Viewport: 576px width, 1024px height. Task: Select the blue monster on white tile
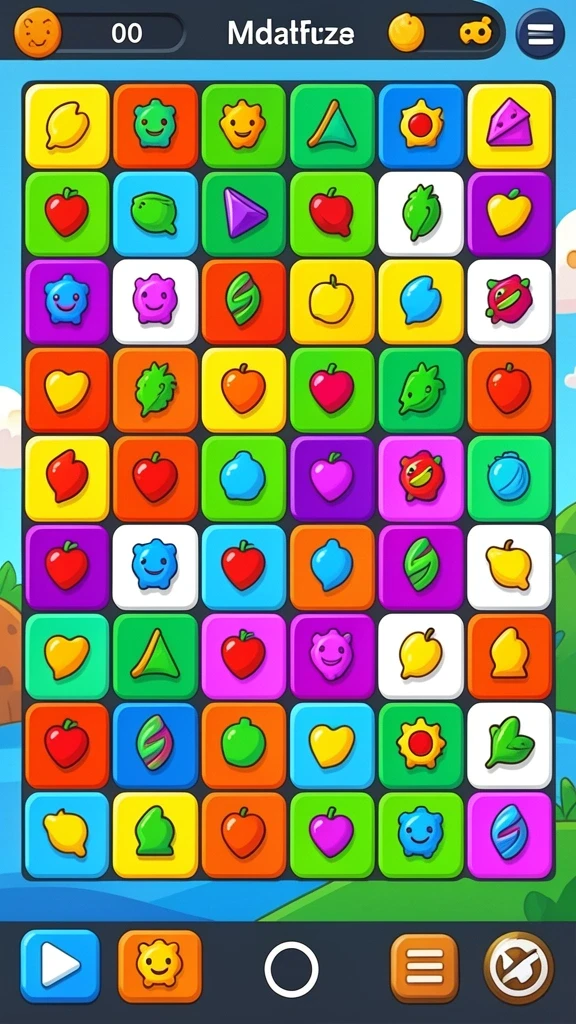point(155,566)
